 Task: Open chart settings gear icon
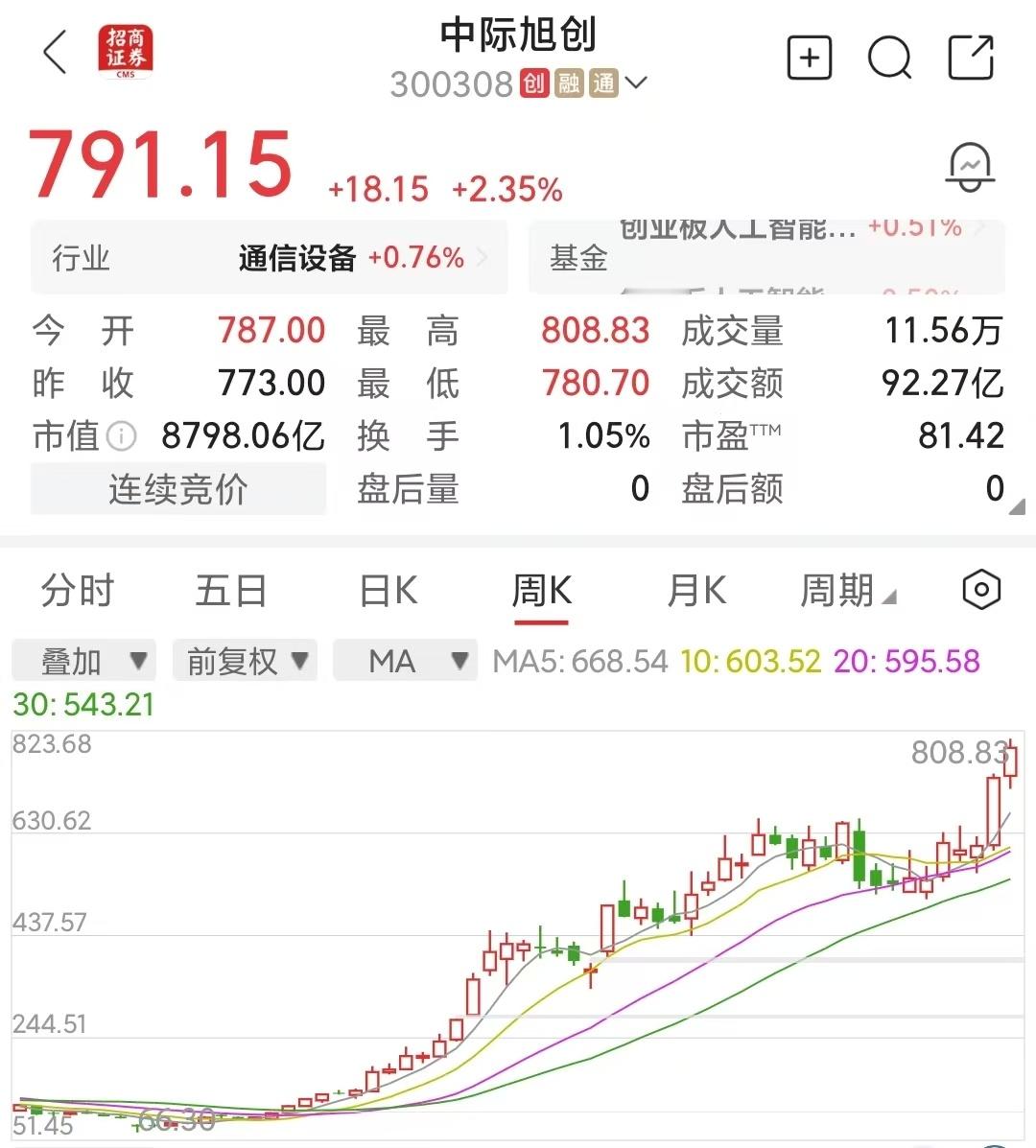[979, 591]
